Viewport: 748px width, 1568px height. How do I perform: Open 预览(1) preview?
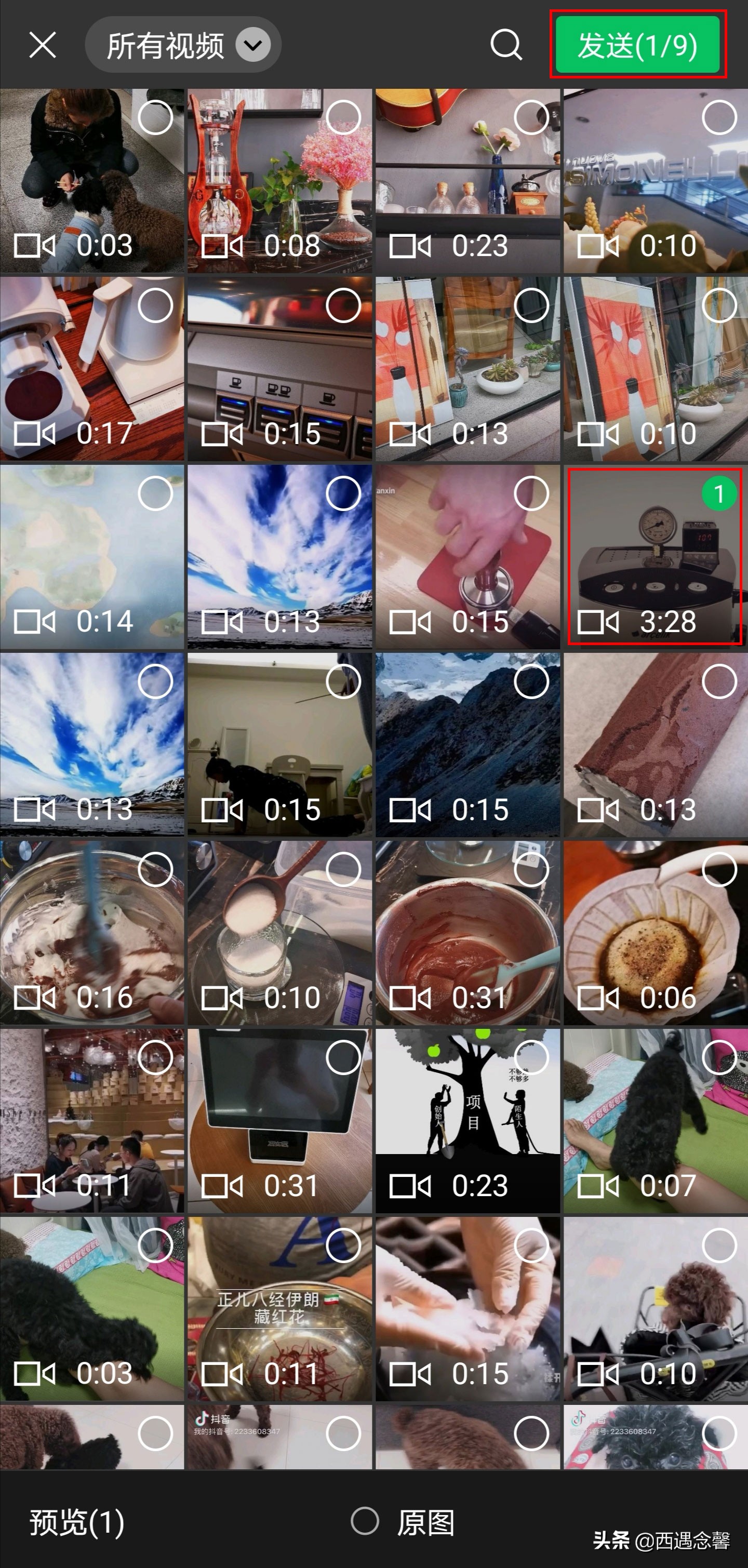click(77, 1522)
